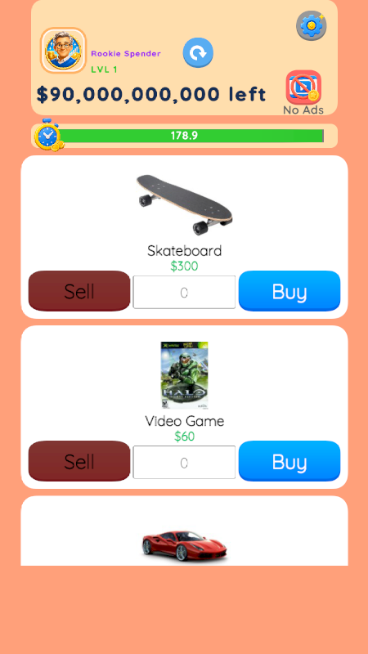Tap the blue reset arrow button
Screen dimensions: 368x654
[x=198, y=53]
